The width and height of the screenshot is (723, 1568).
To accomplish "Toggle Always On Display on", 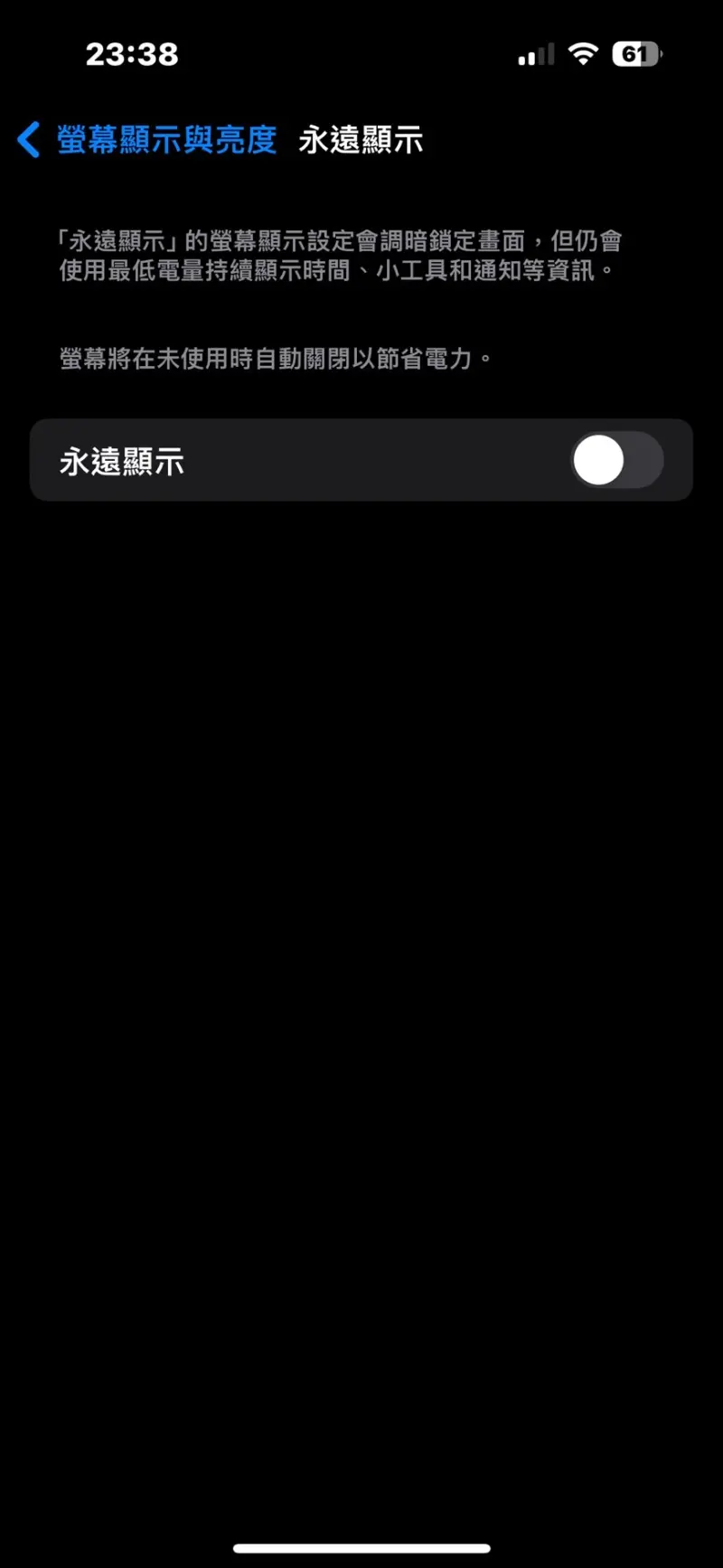I will [x=617, y=460].
